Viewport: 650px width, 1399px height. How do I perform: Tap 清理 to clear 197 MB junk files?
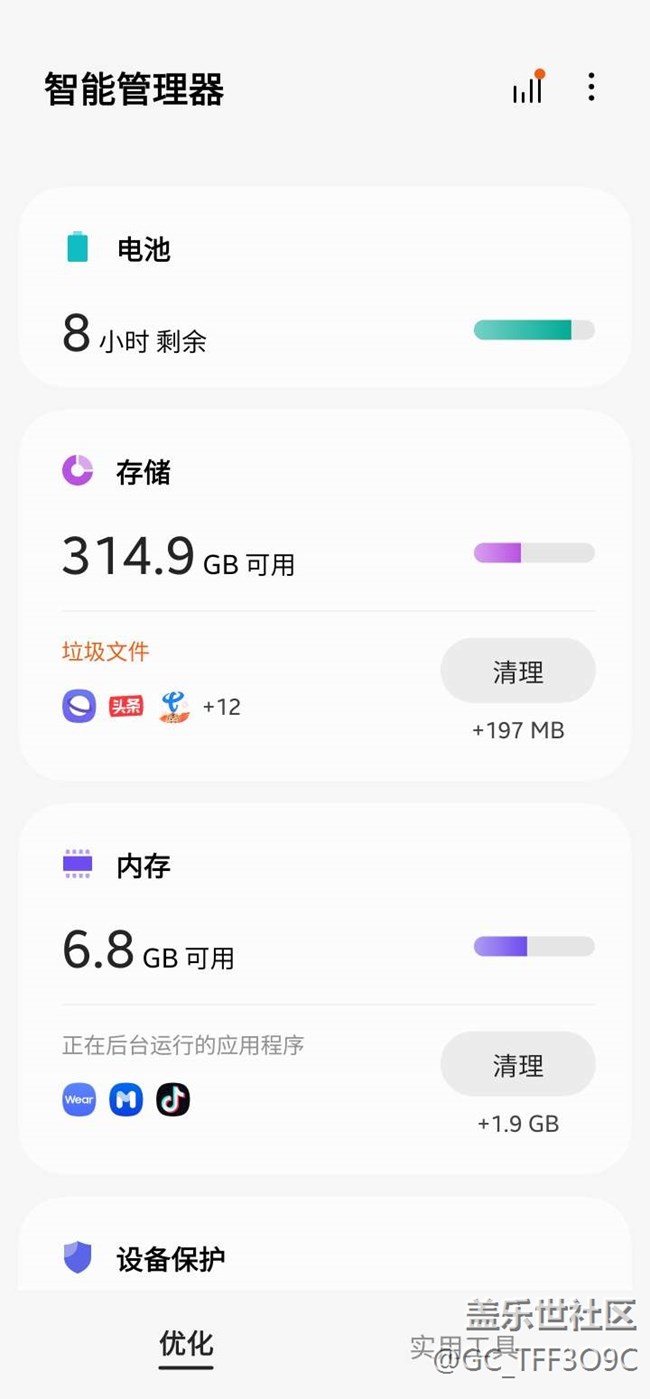click(x=518, y=672)
